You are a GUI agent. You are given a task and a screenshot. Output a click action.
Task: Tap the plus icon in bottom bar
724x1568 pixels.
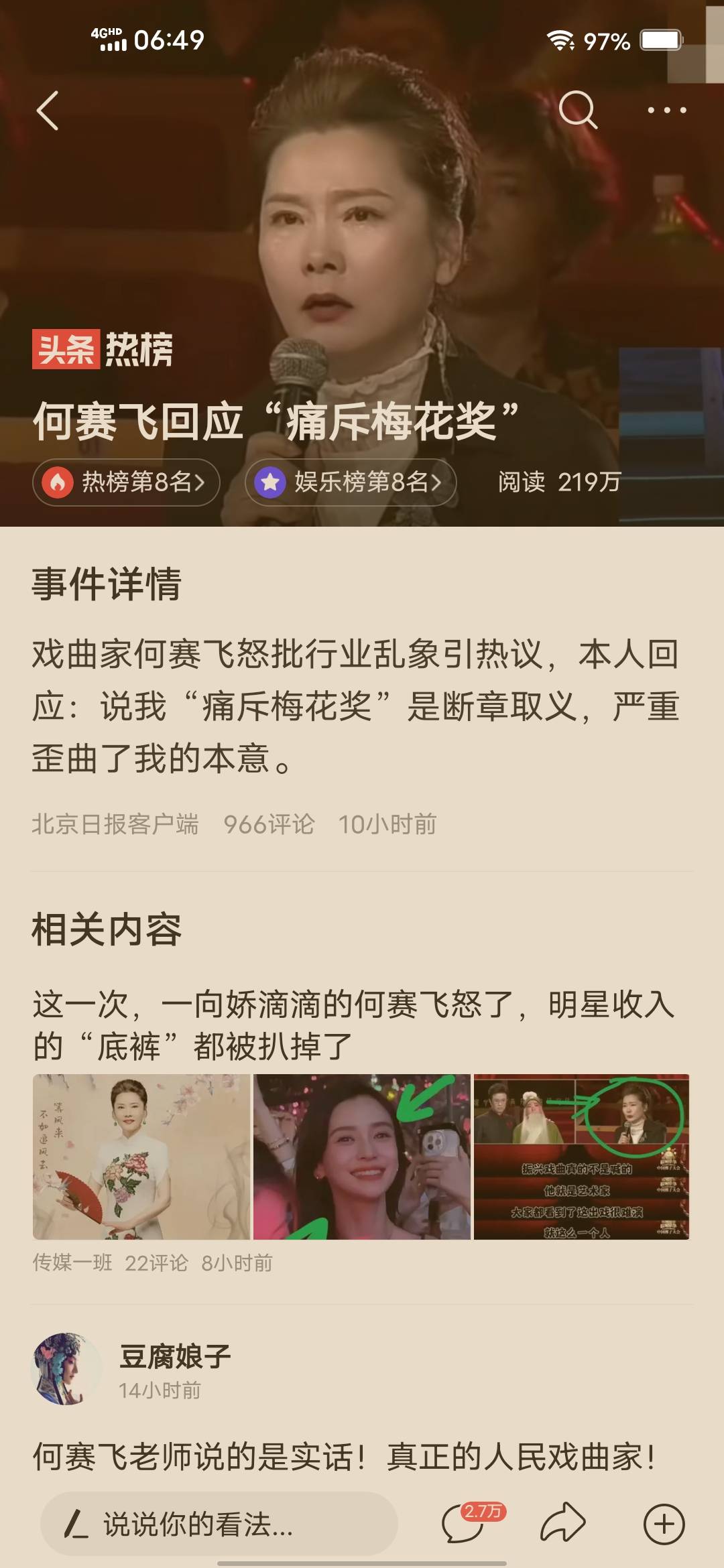click(x=664, y=1524)
